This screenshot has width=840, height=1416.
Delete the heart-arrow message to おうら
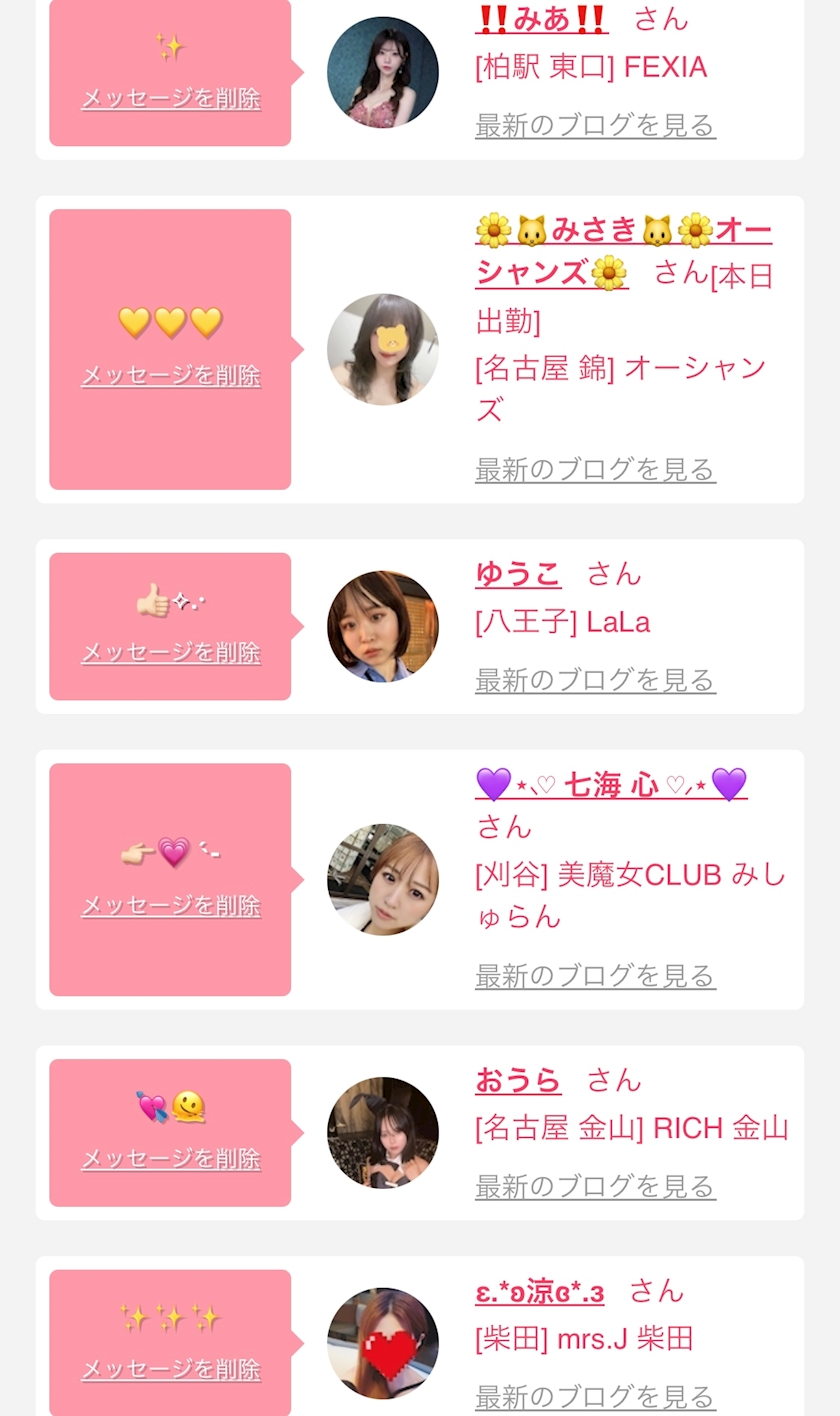171,1158
